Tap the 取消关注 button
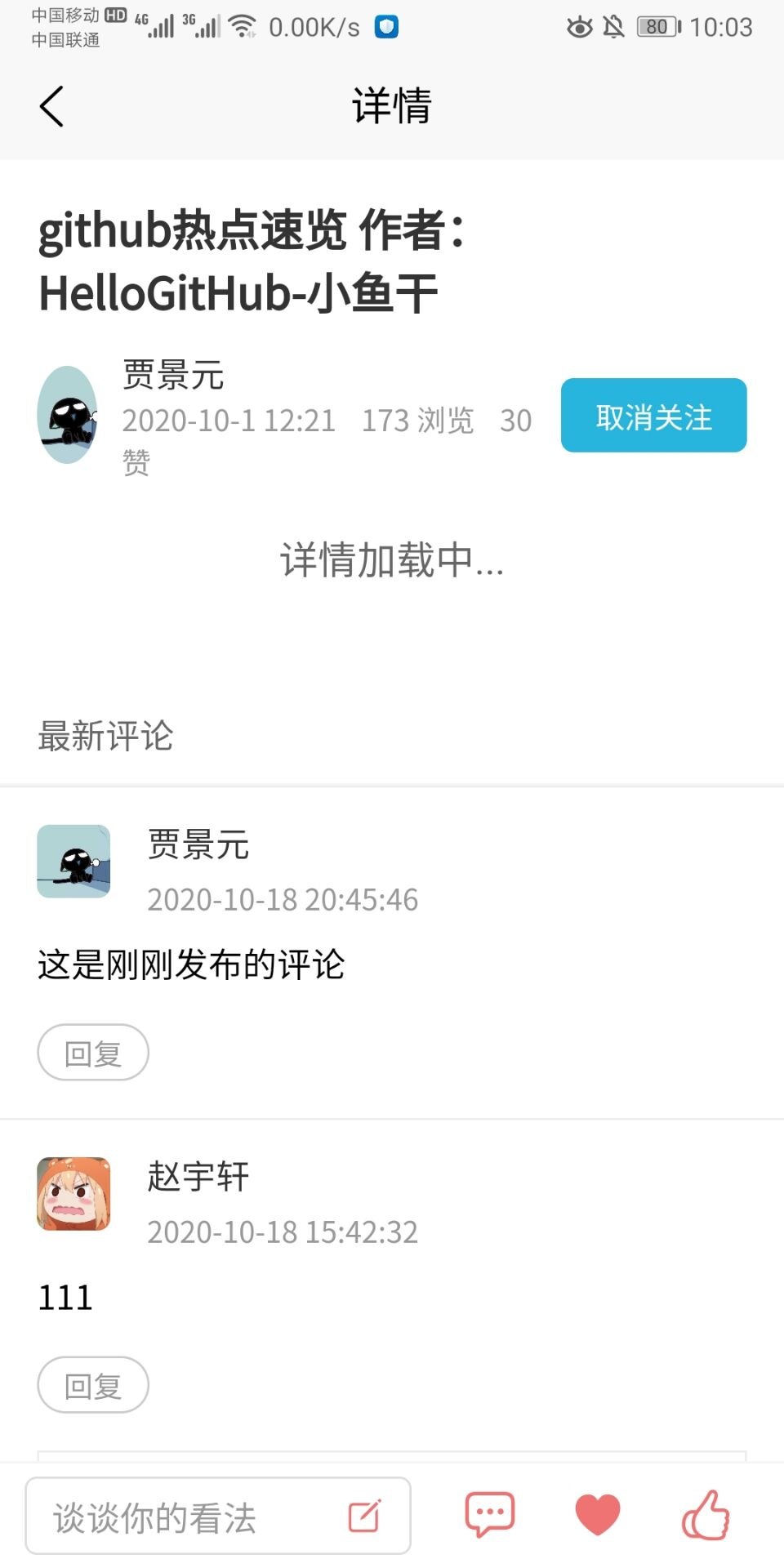 [x=653, y=415]
